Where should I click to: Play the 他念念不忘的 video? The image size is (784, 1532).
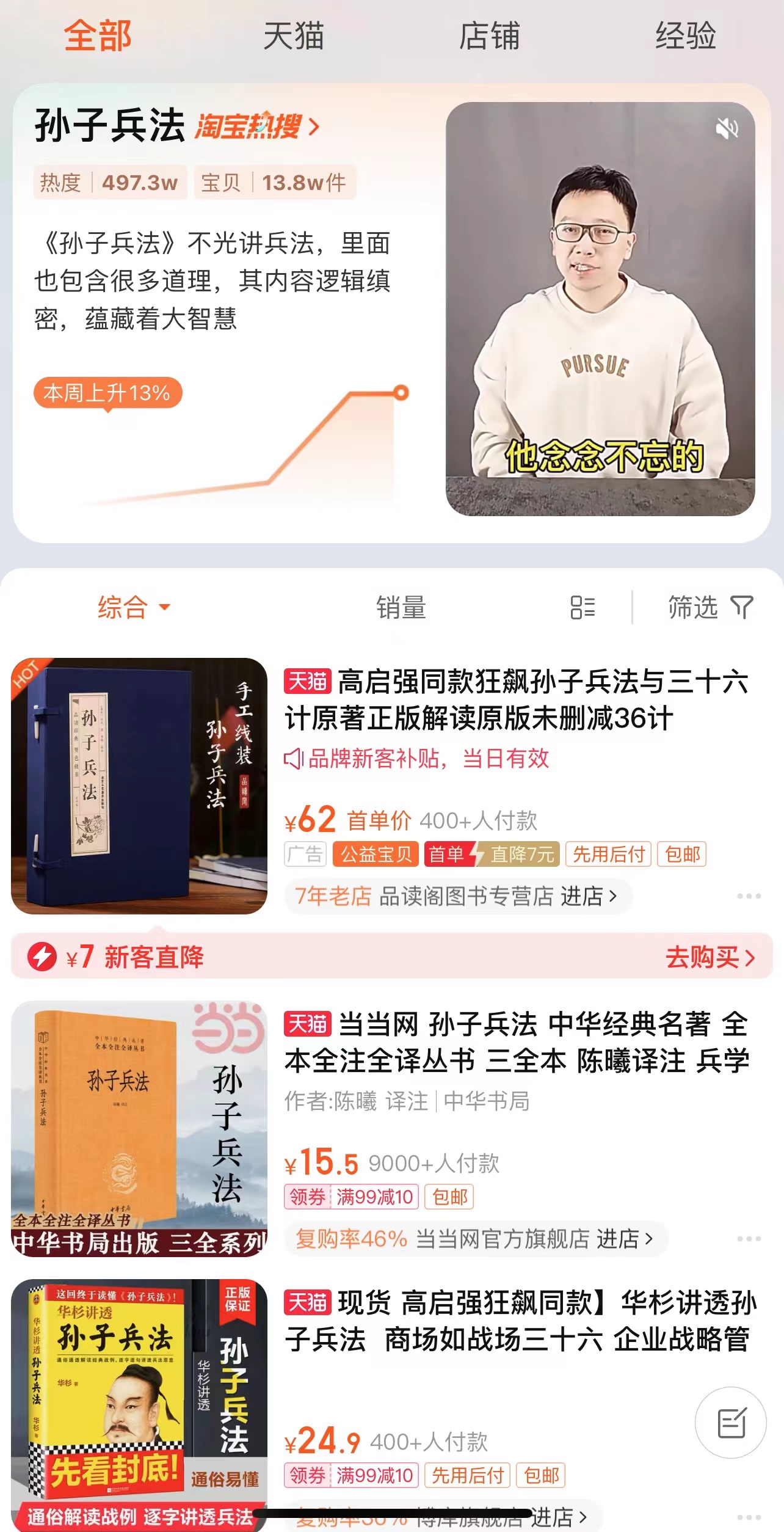tap(600, 308)
